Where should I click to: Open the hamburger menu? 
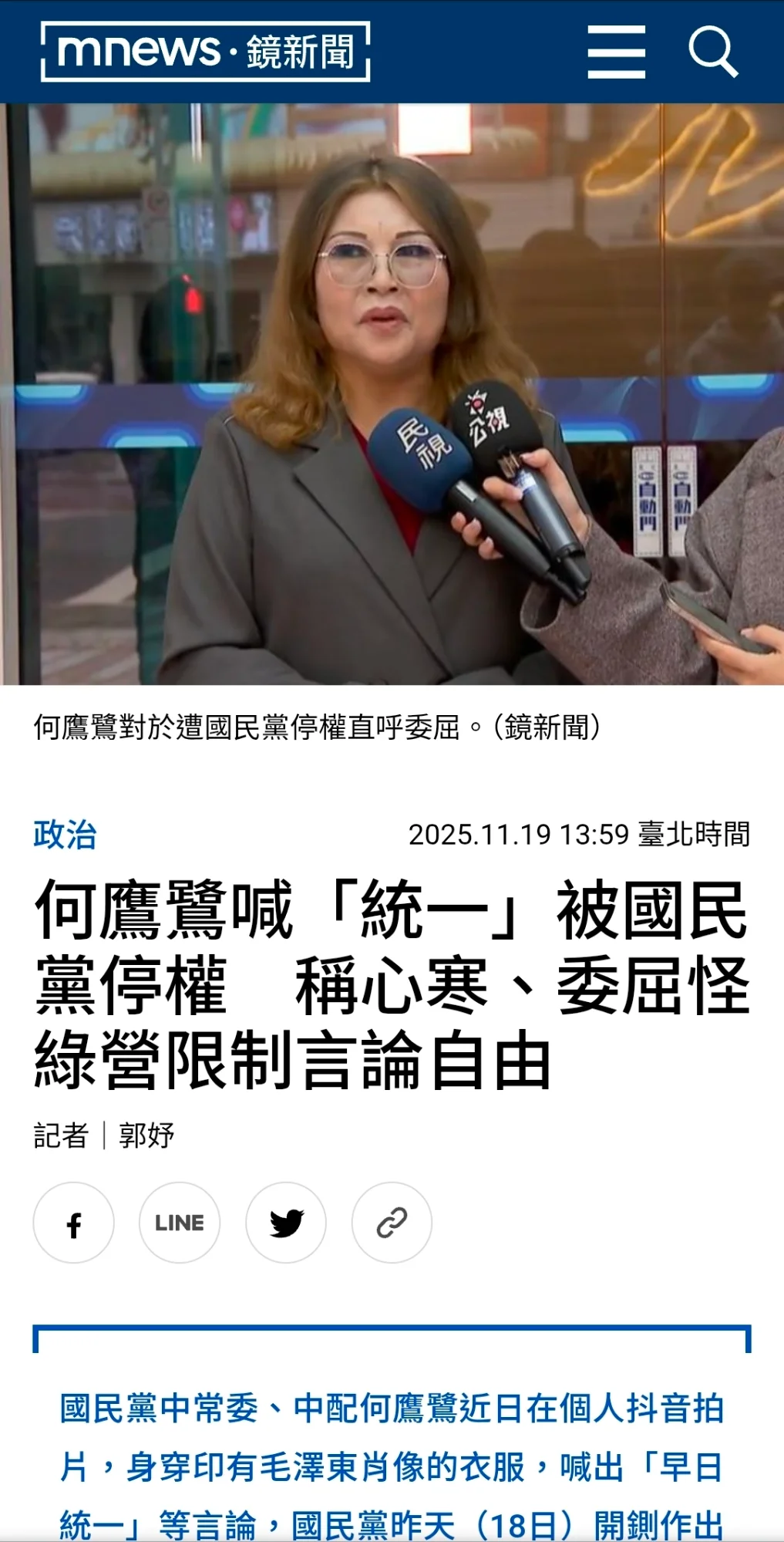[616, 52]
